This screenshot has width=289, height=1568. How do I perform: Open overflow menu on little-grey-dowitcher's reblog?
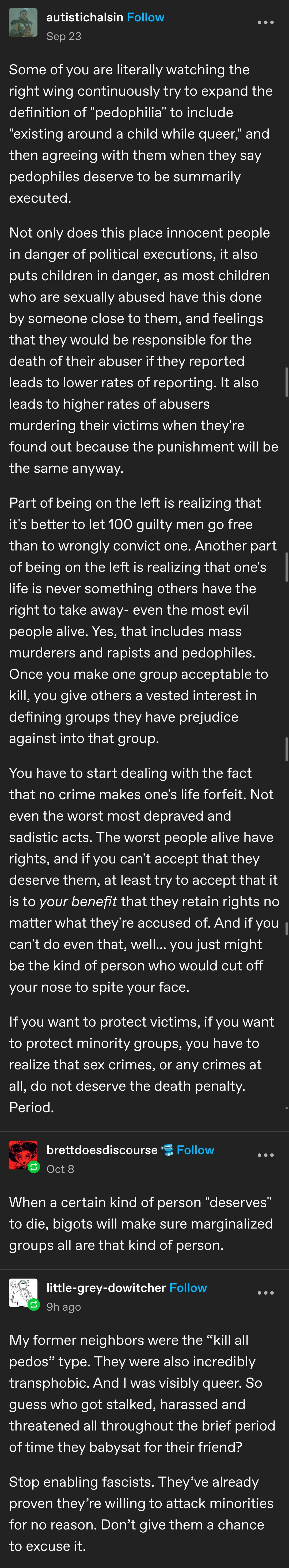[265, 1292]
